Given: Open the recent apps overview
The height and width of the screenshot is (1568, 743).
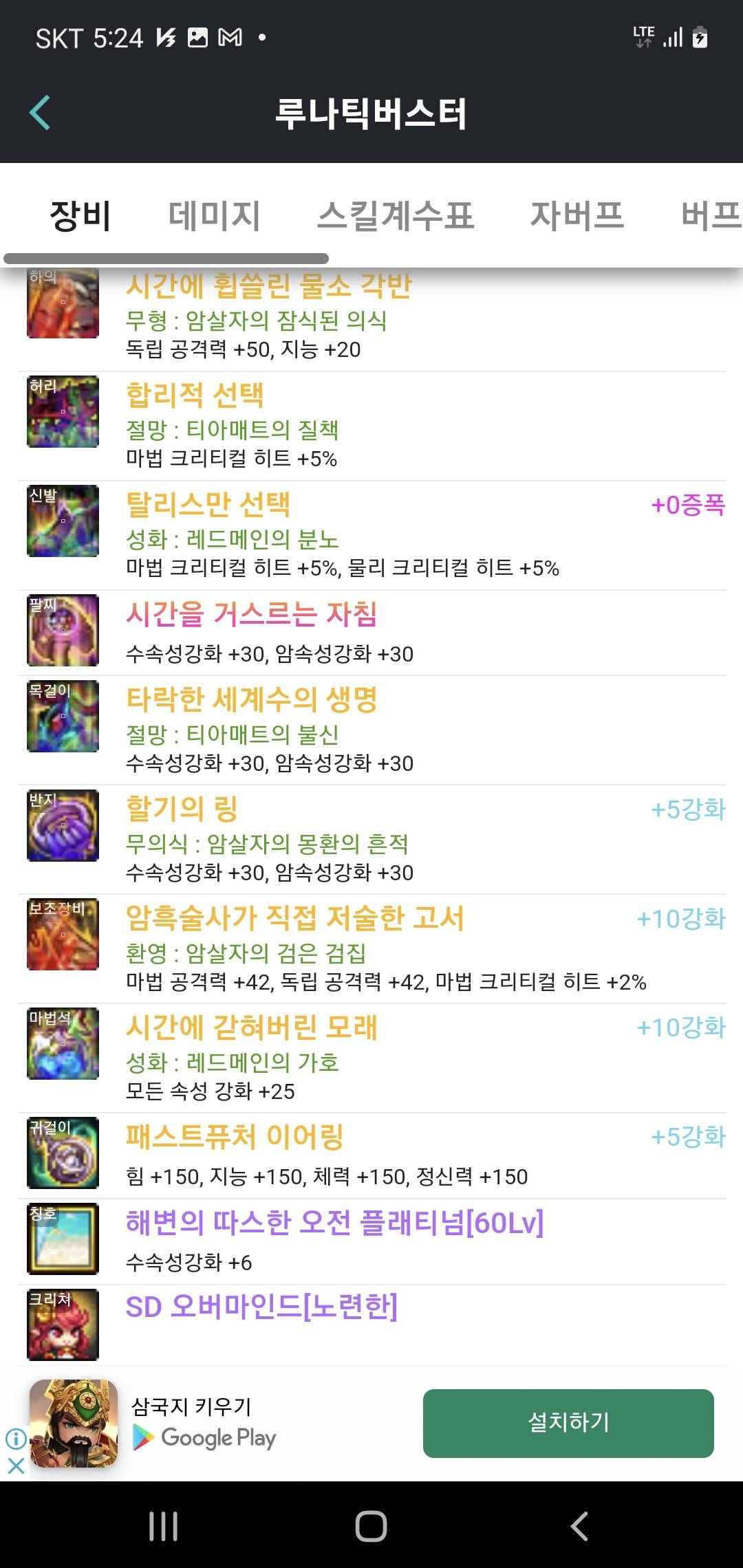Looking at the screenshot, I should (164, 1526).
